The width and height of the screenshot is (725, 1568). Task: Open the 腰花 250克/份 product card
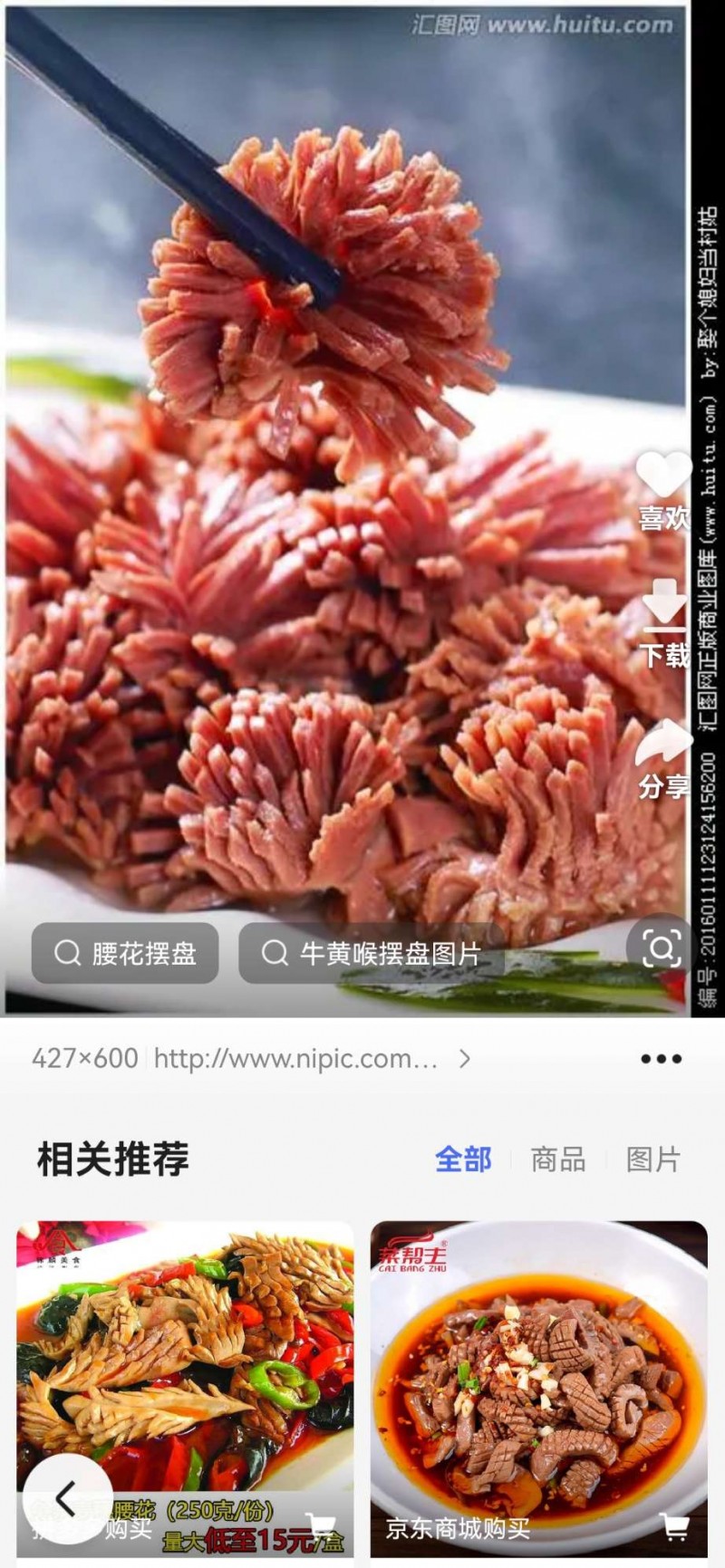(185, 1359)
